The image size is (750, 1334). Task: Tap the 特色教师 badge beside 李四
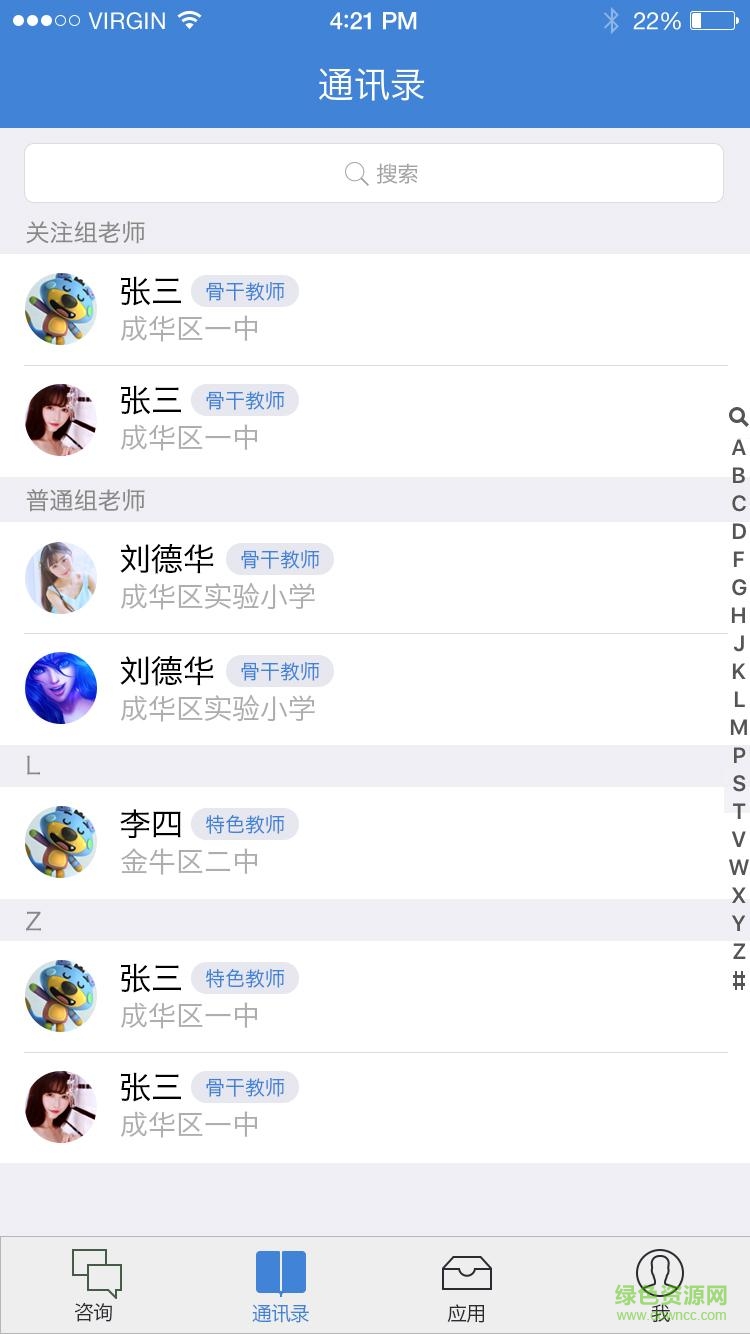pyautogui.click(x=246, y=824)
